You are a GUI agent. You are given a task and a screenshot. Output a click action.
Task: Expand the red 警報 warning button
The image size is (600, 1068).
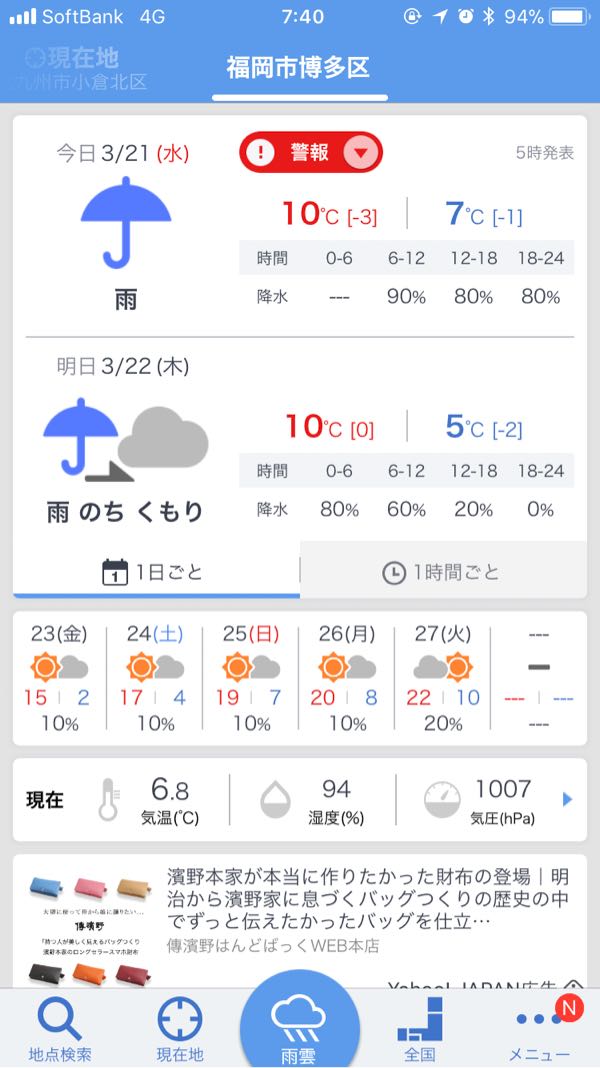coord(311,152)
